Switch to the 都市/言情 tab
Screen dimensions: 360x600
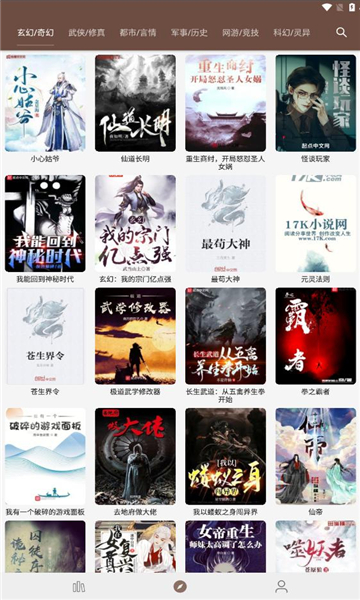pyautogui.click(x=138, y=33)
